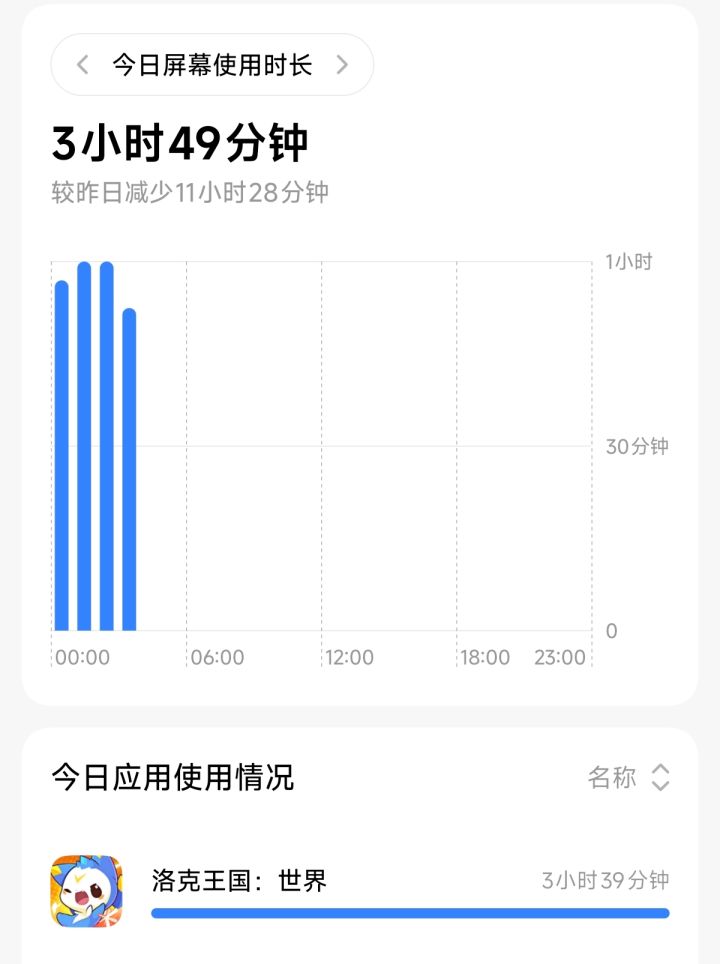Image resolution: width=720 pixels, height=964 pixels.
Task: Change the app usage sort order (名称)
Action: [x=628, y=777]
